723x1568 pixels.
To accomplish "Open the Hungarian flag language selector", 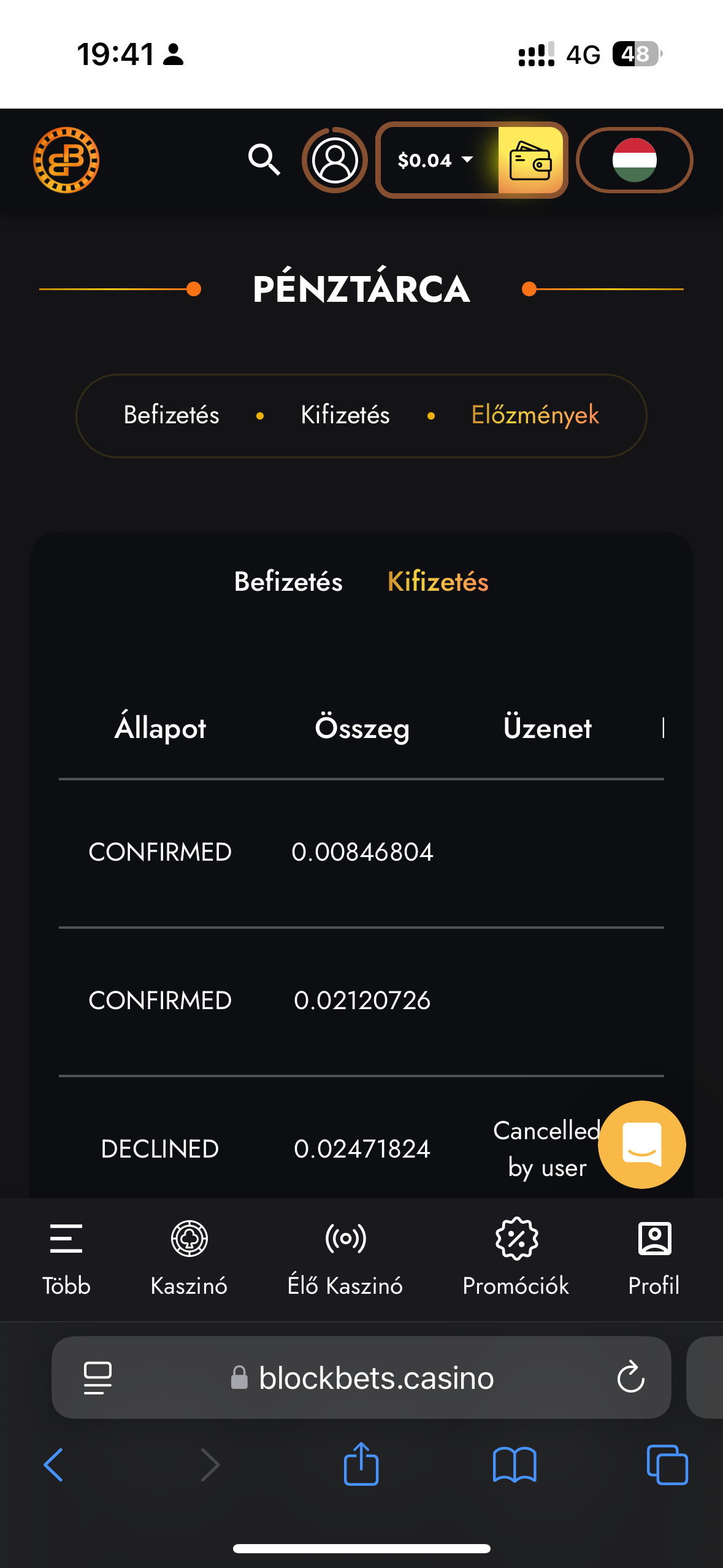I will (x=634, y=160).
